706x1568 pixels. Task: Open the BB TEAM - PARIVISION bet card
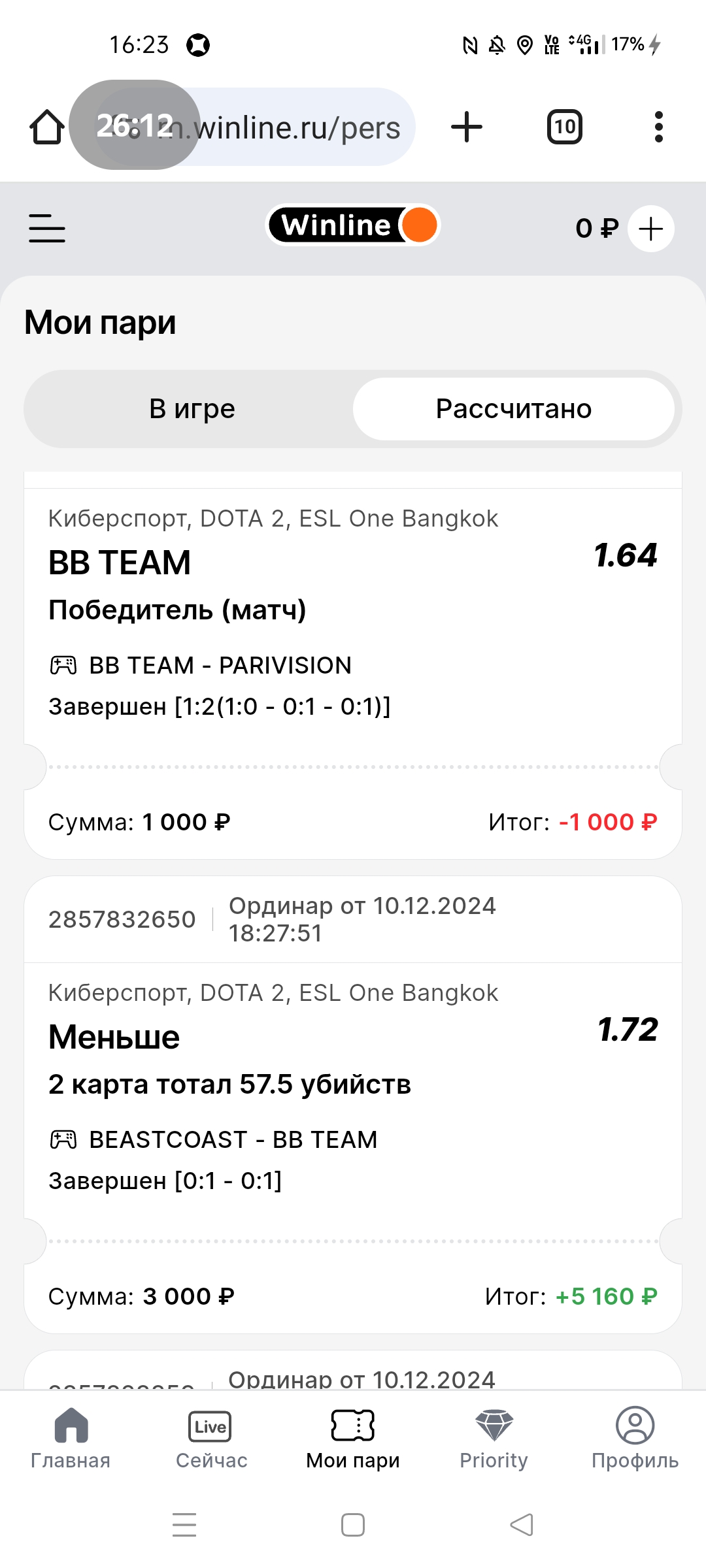[353, 665]
